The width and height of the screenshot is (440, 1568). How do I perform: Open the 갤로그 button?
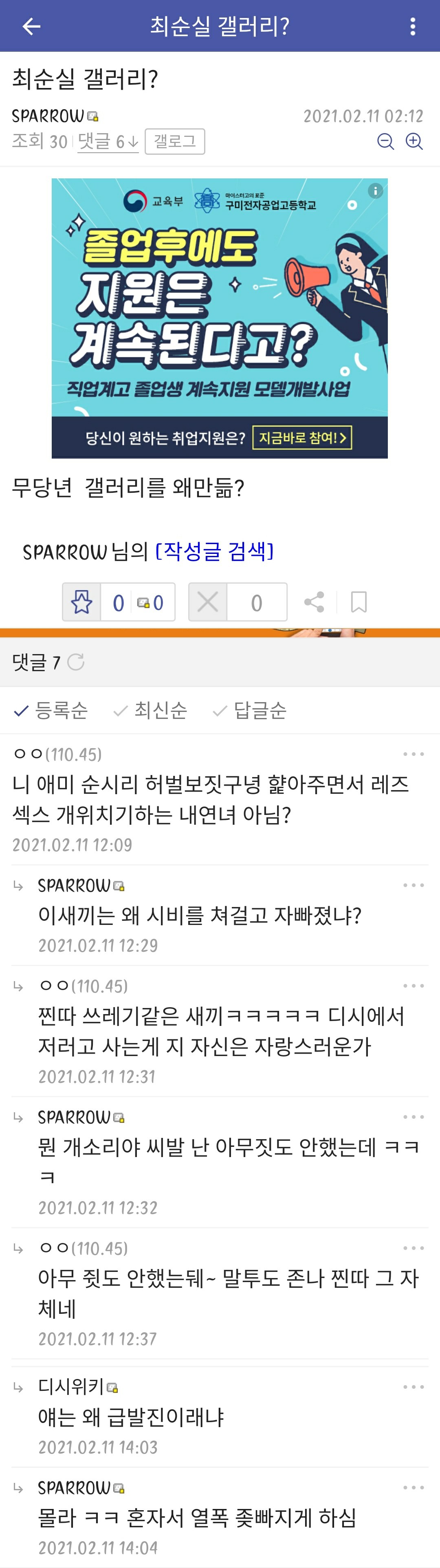(x=175, y=141)
